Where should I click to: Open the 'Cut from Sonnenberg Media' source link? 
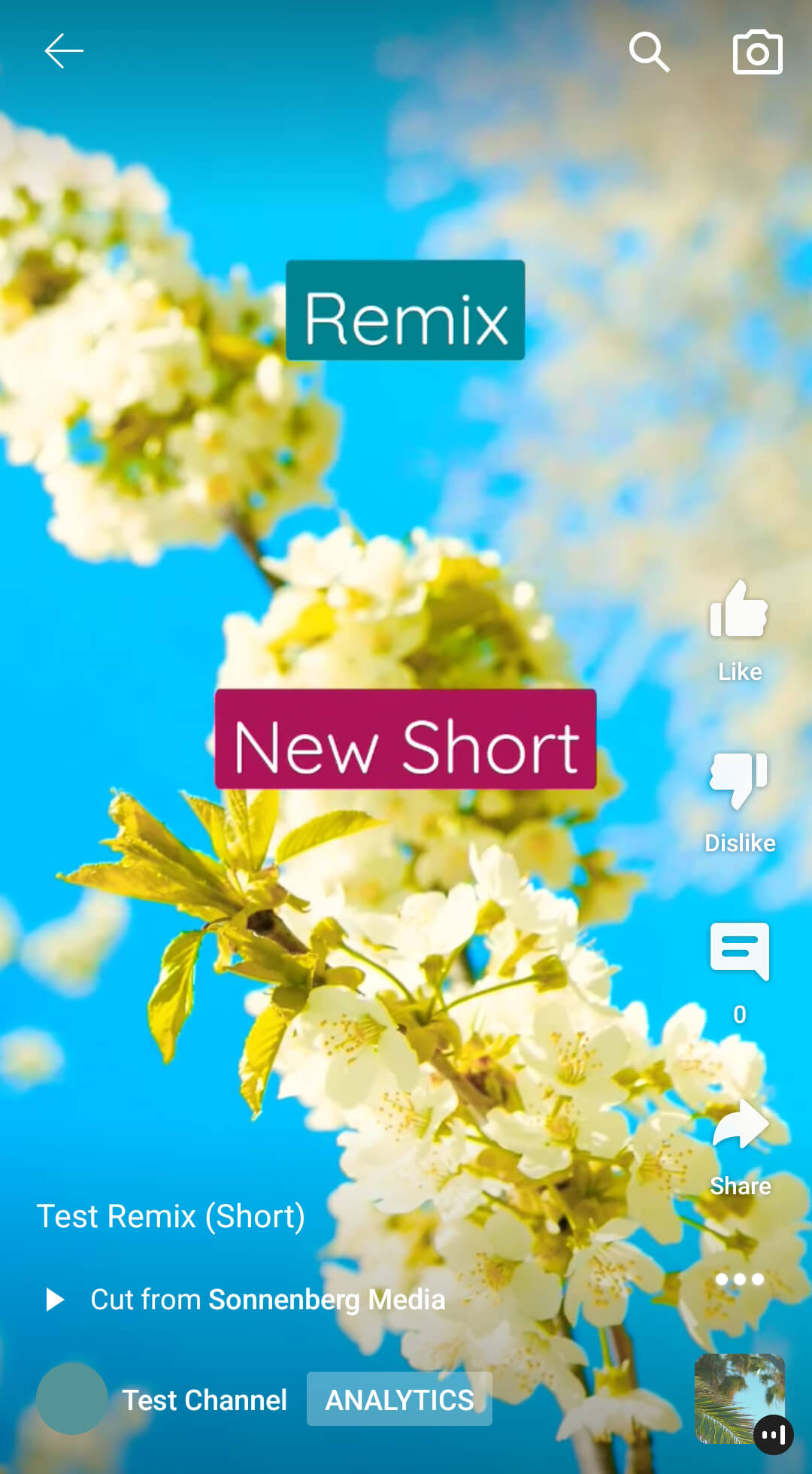267,1300
